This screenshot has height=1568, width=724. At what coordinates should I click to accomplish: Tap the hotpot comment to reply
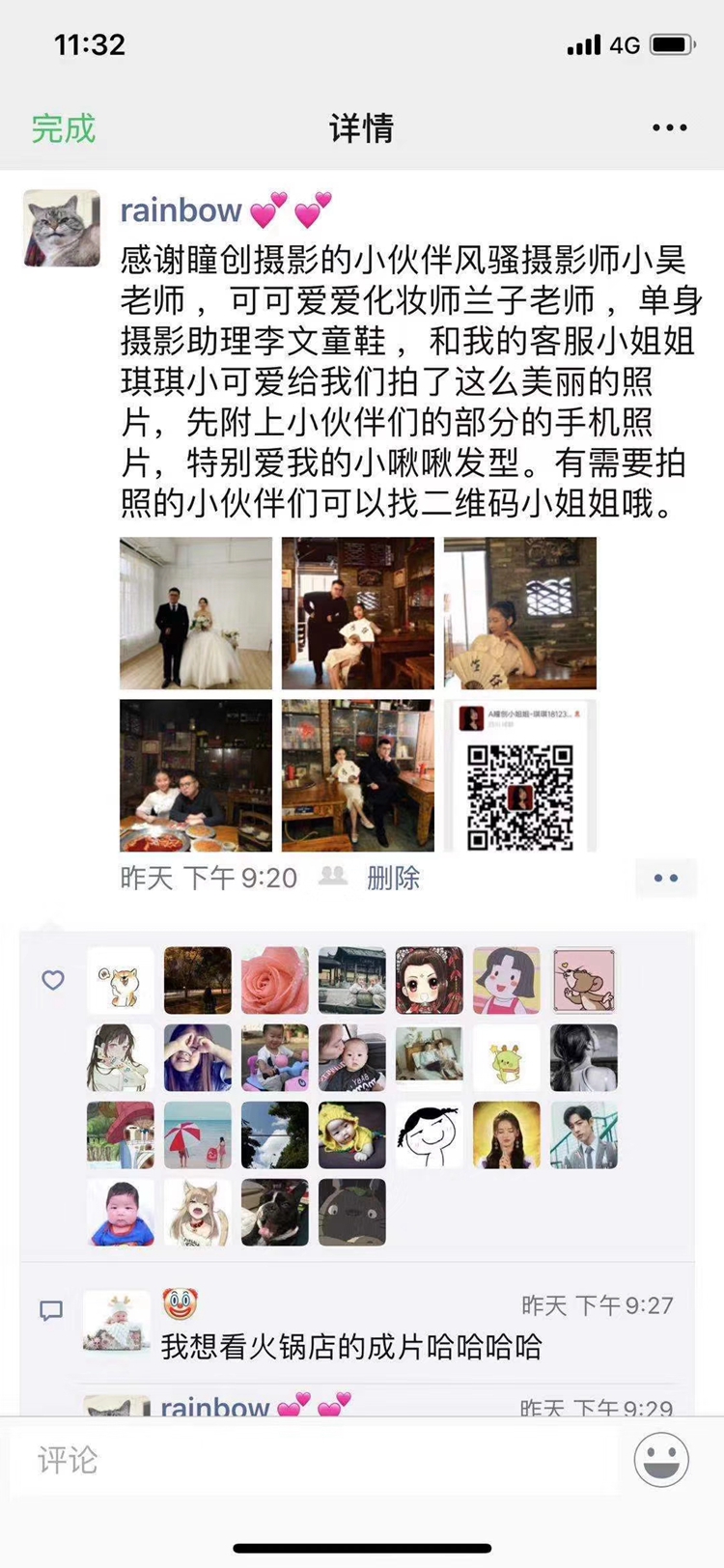[351, 1346]
